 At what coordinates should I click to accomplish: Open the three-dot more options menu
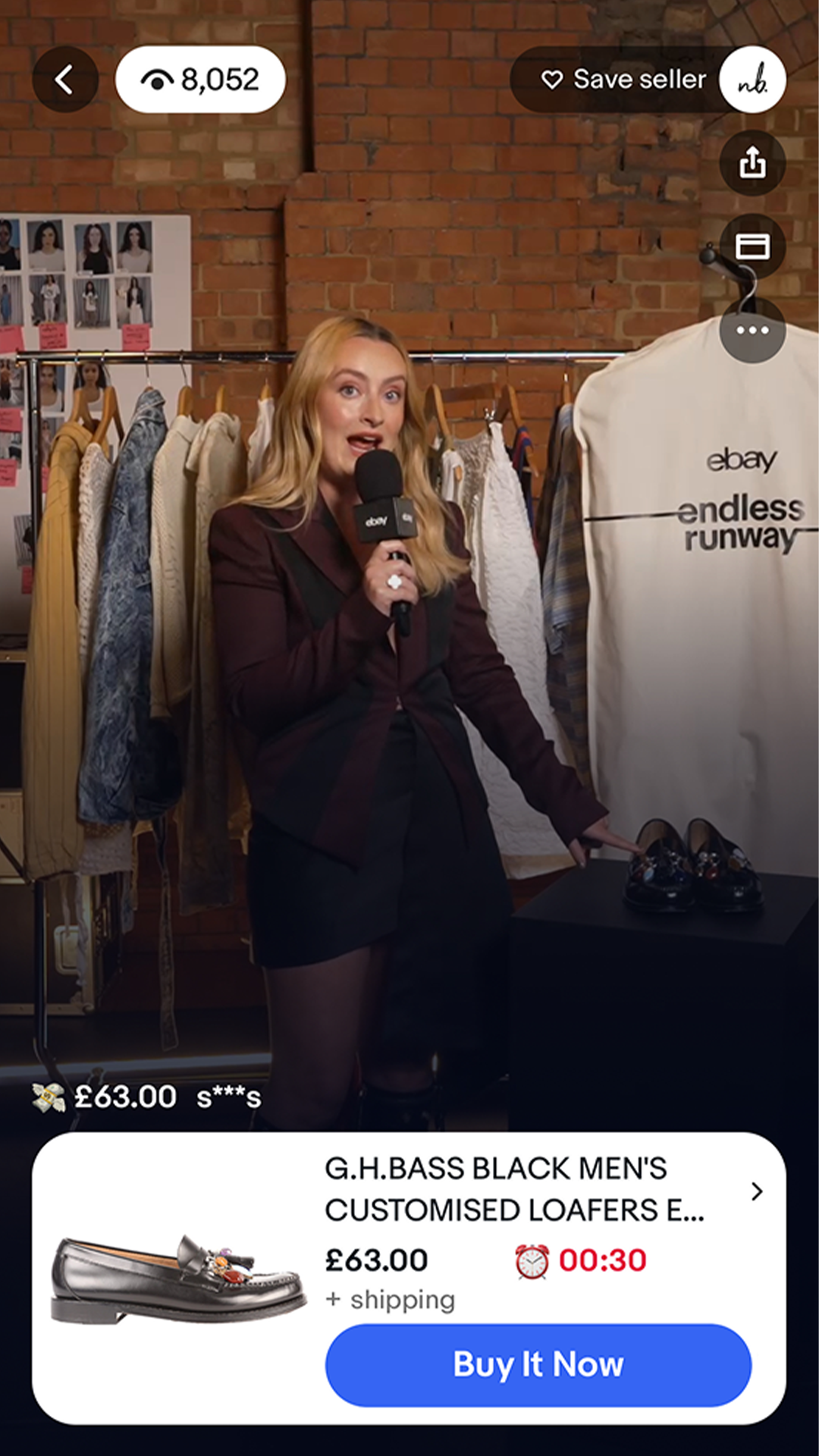[752, 330]
